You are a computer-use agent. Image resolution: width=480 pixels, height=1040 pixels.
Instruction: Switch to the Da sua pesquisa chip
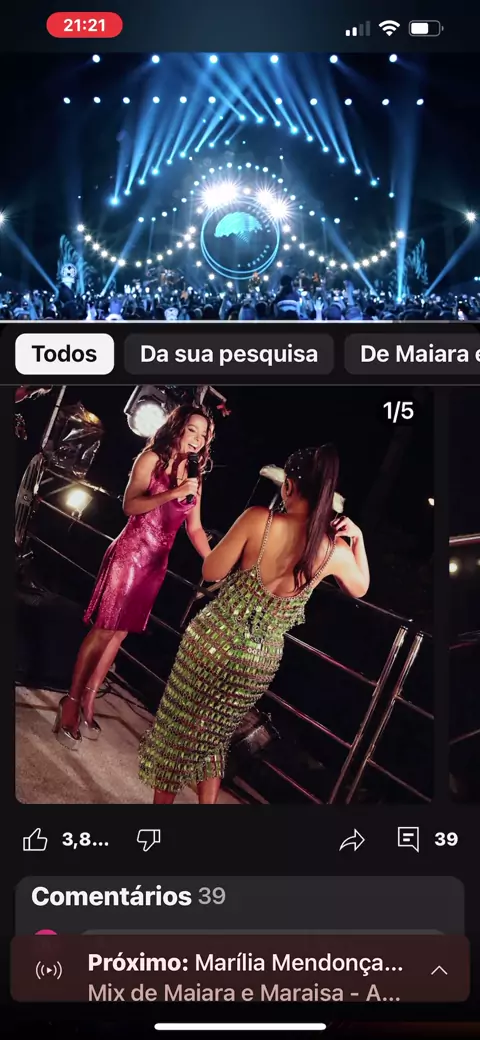click(x=229, y=354)
